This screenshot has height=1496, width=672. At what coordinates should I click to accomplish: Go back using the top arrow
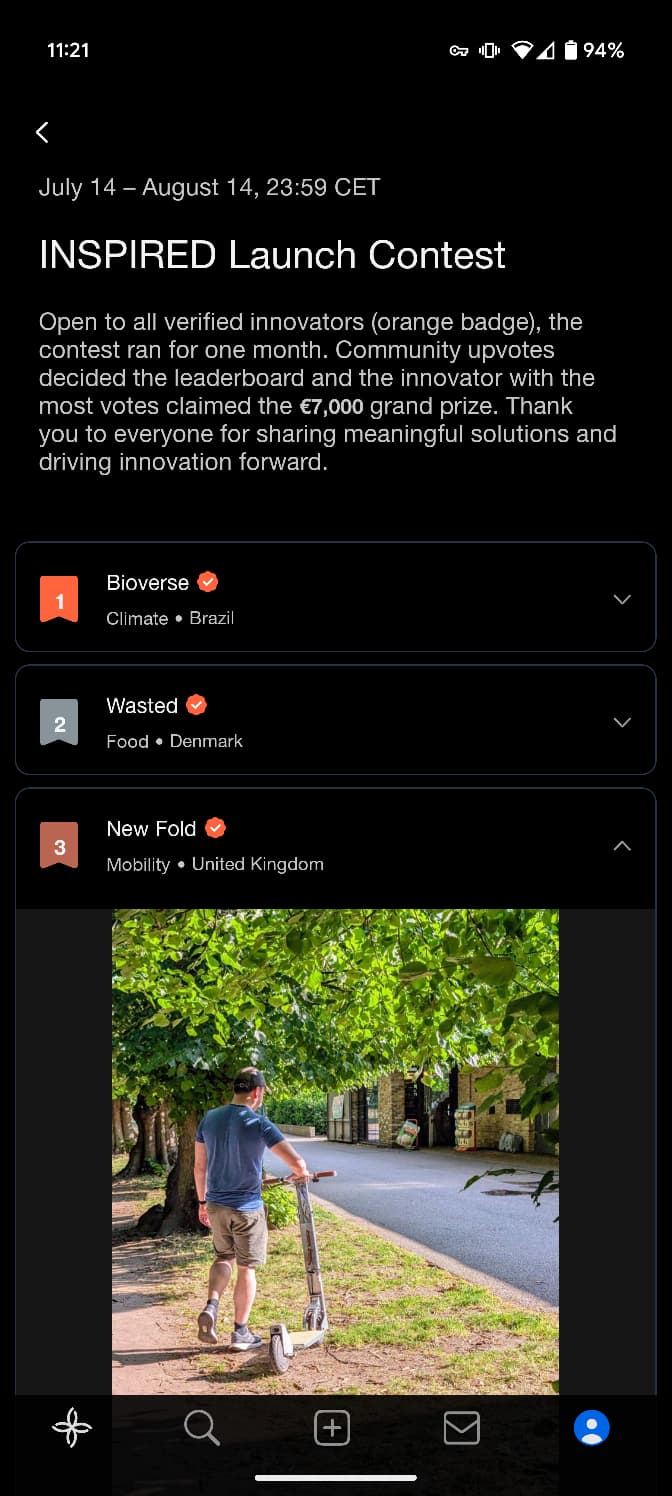[42, 132]
